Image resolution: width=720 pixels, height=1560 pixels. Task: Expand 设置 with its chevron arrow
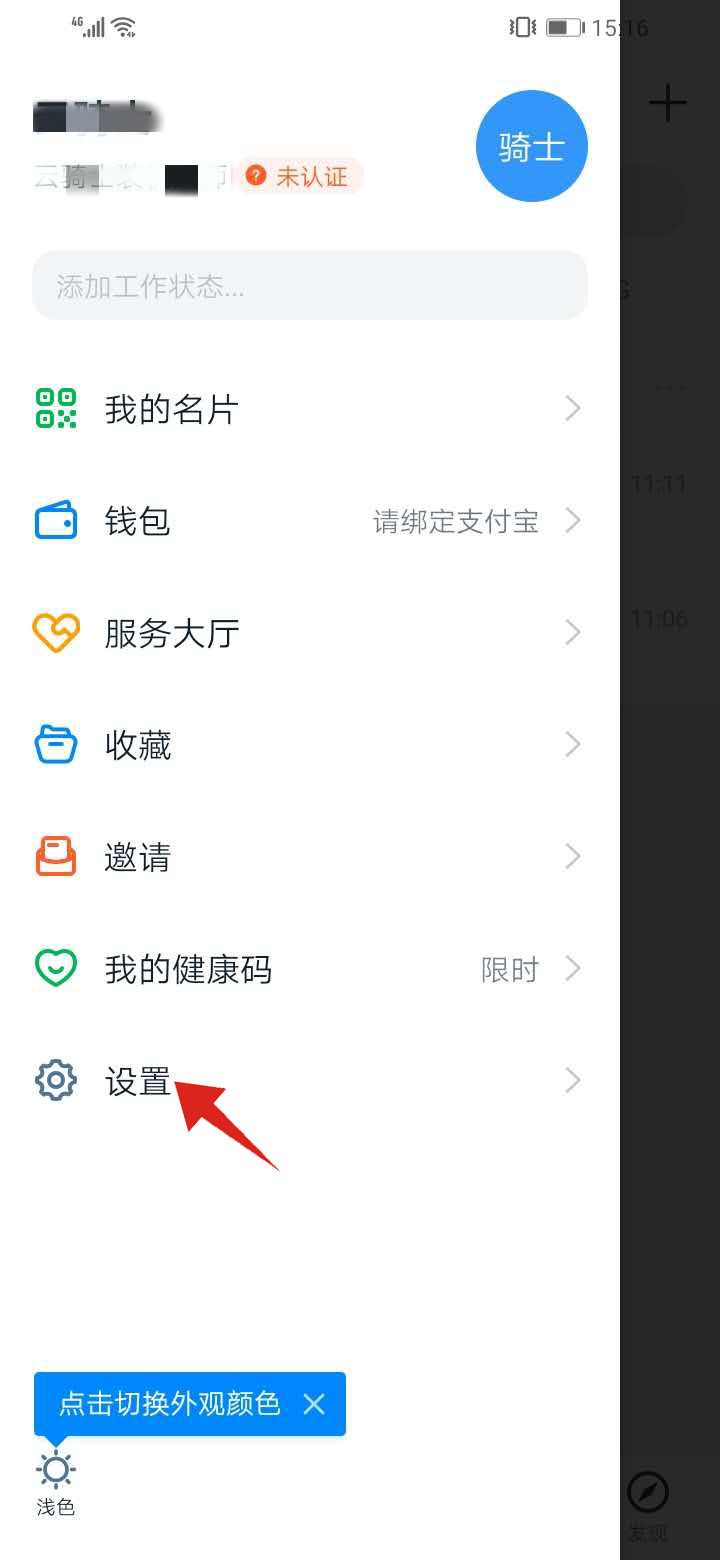pyautogui.click(x=572, y=1080)
